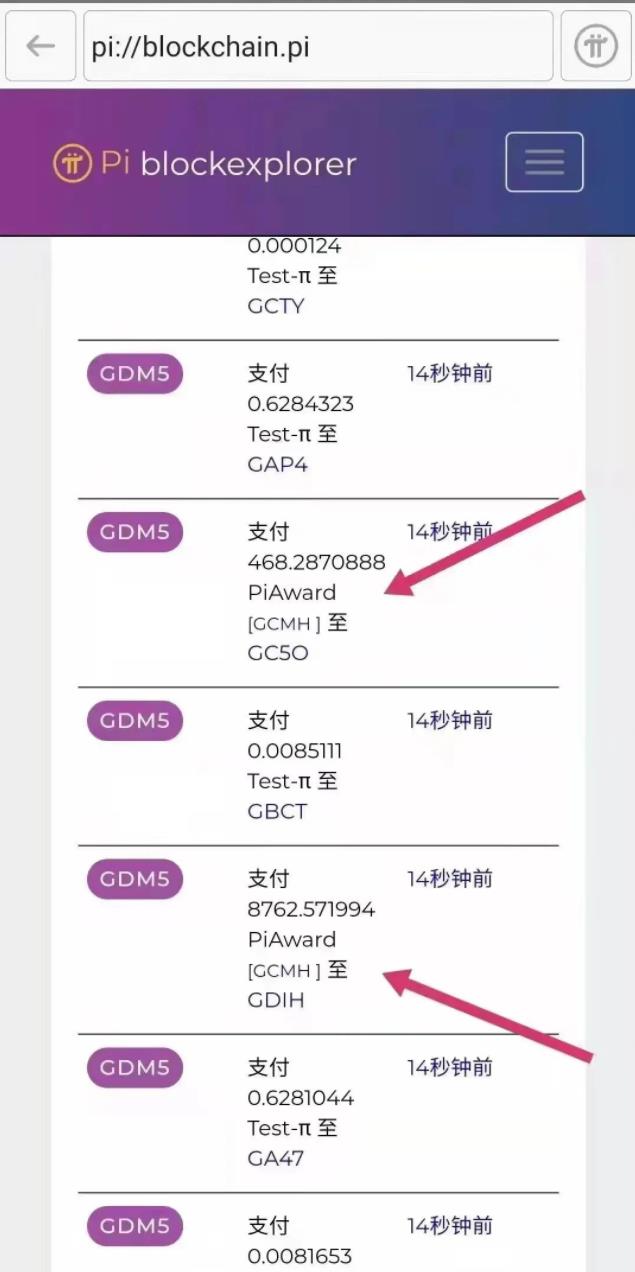This screenshot has height=1272, width=635.
Task: Open the GCMH issuer above GDIH
Action: point(284,971)
